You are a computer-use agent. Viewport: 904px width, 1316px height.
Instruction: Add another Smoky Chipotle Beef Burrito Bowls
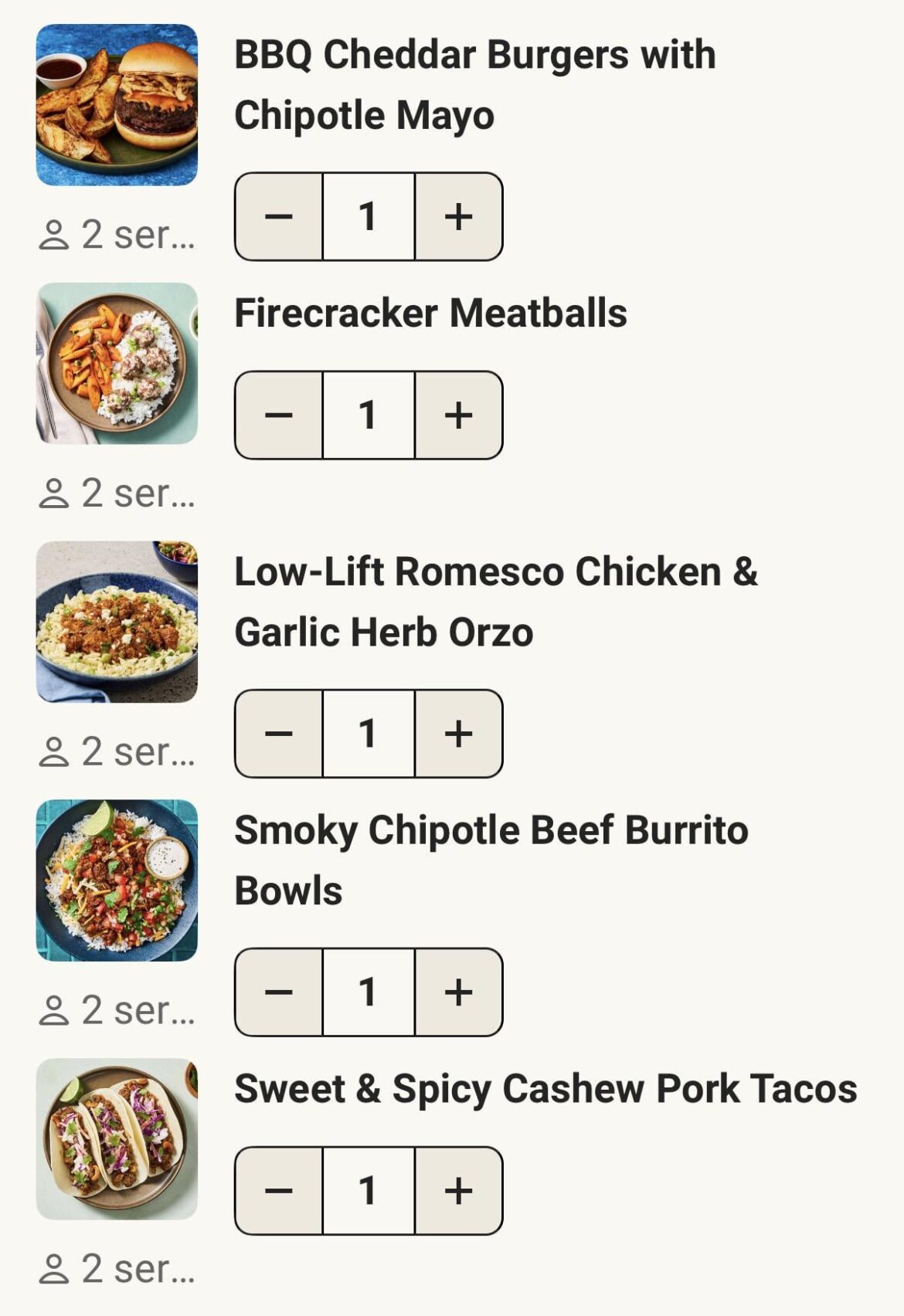pyautogui.click(x=458, y=992)
